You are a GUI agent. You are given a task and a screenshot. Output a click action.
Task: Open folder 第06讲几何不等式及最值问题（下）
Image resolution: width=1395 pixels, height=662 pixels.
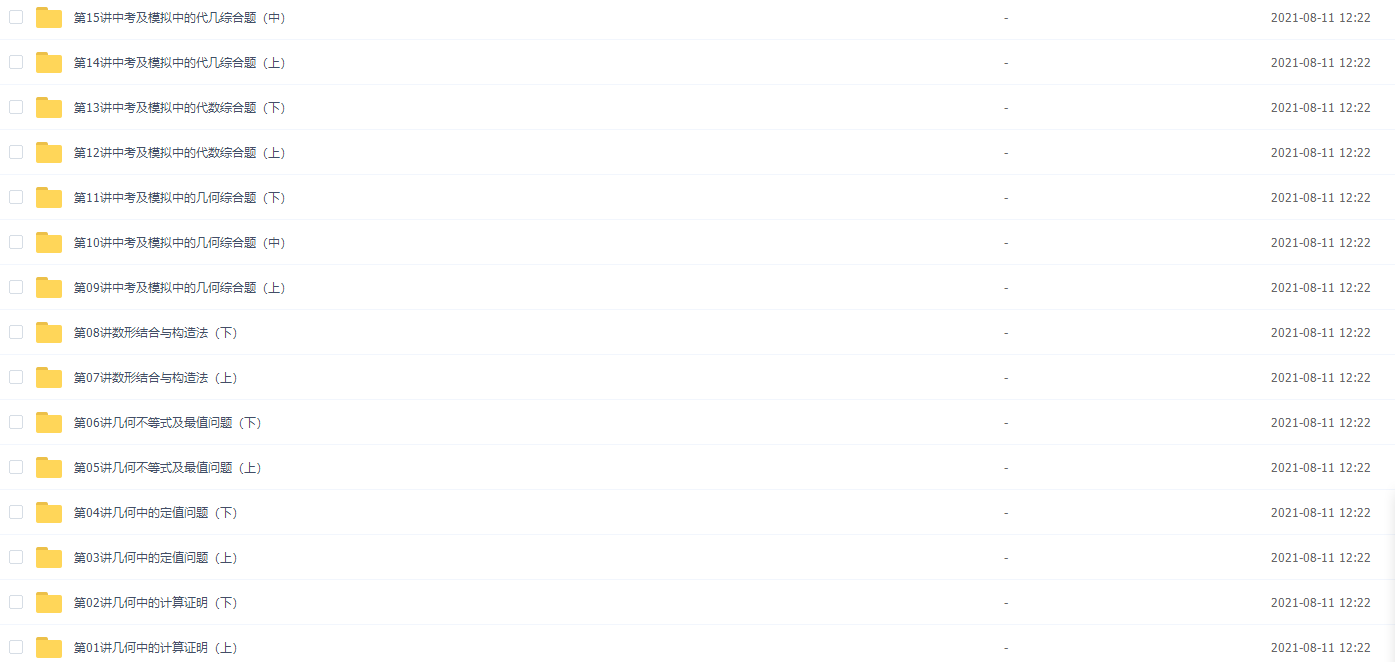[167, 423]
